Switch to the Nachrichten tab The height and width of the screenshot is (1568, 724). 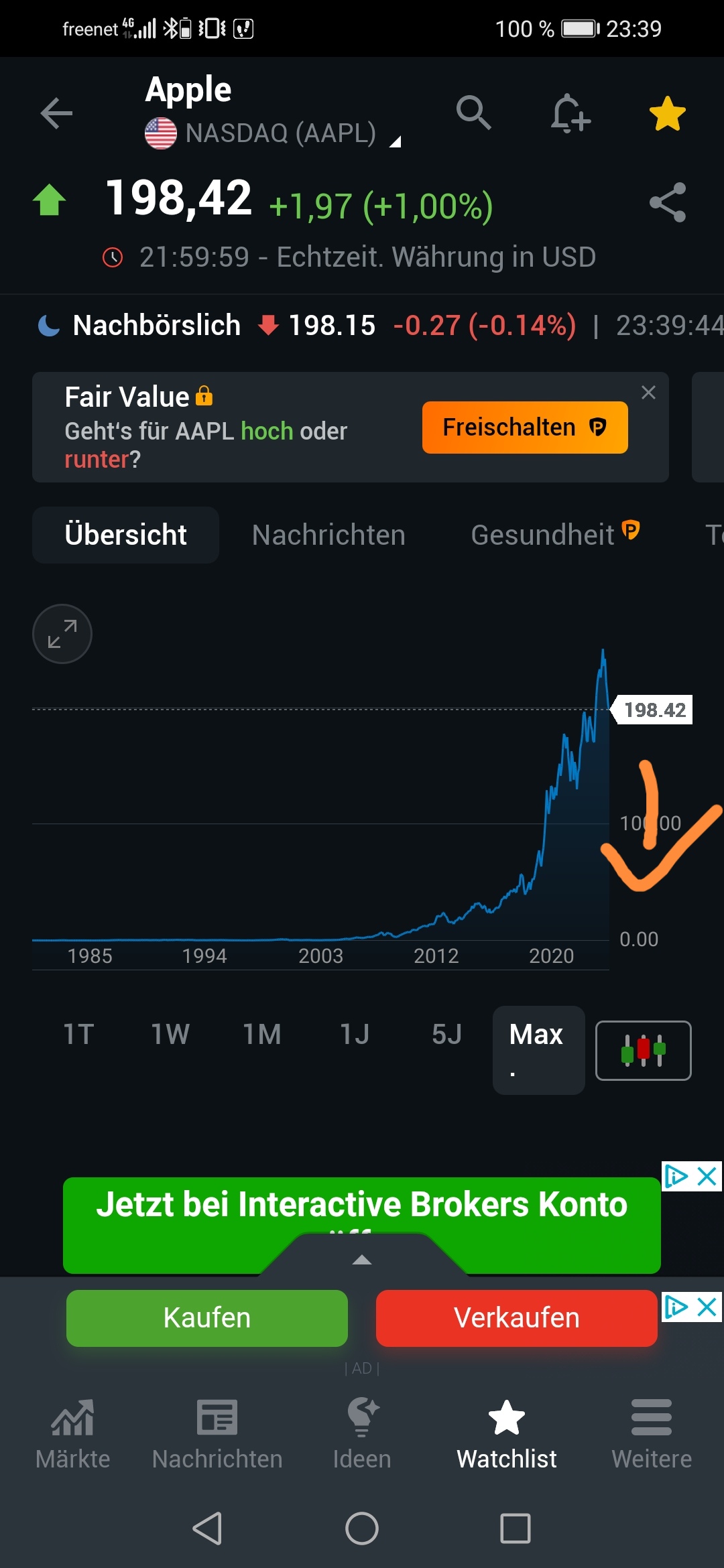(328, 535)
